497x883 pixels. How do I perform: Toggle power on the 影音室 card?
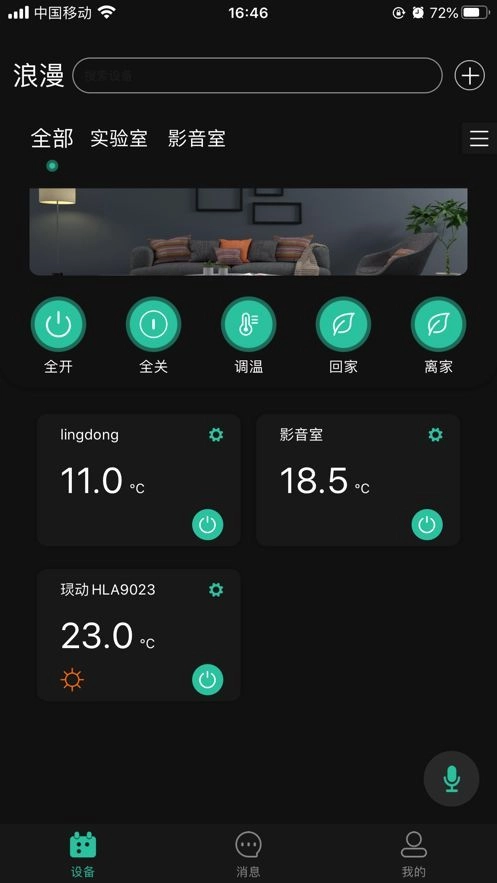(x=427, y=525)
